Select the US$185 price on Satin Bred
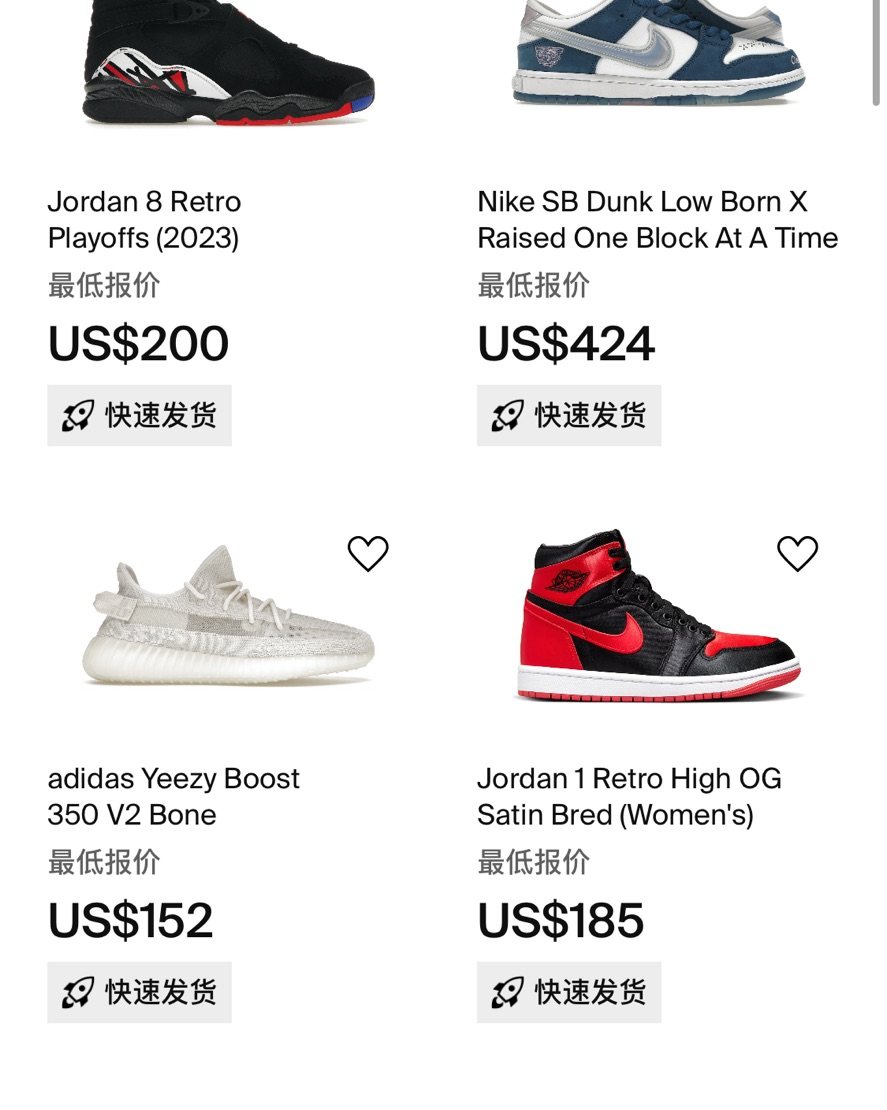 pyautogui.click(x=561, y=920)
